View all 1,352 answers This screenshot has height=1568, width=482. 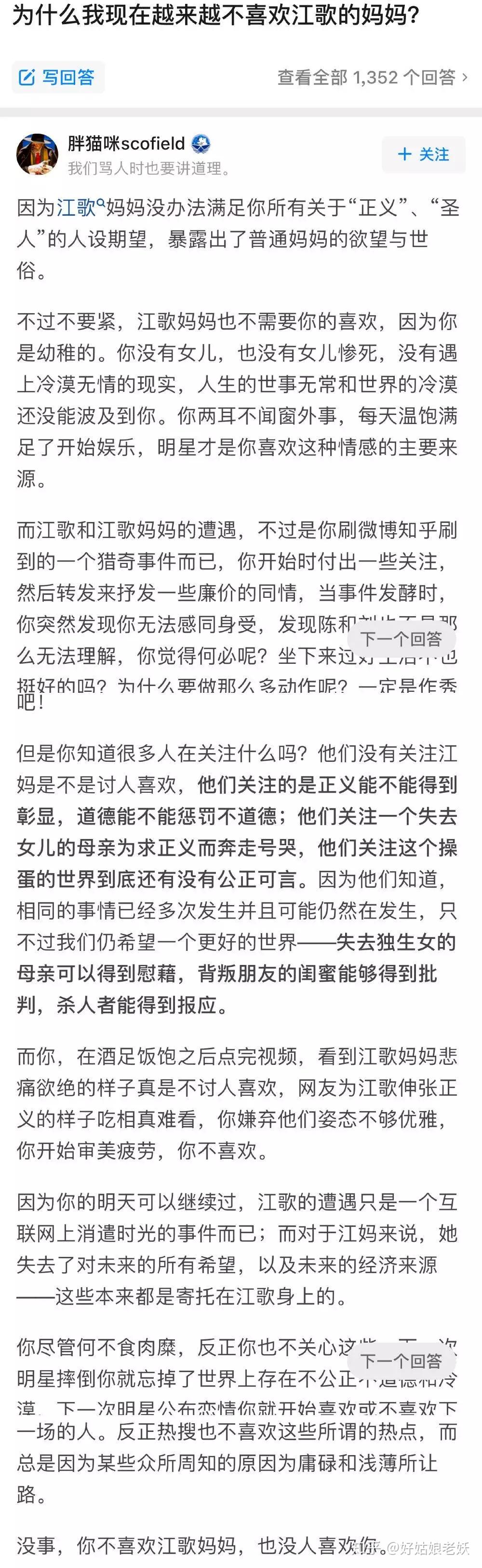[372, 77]
